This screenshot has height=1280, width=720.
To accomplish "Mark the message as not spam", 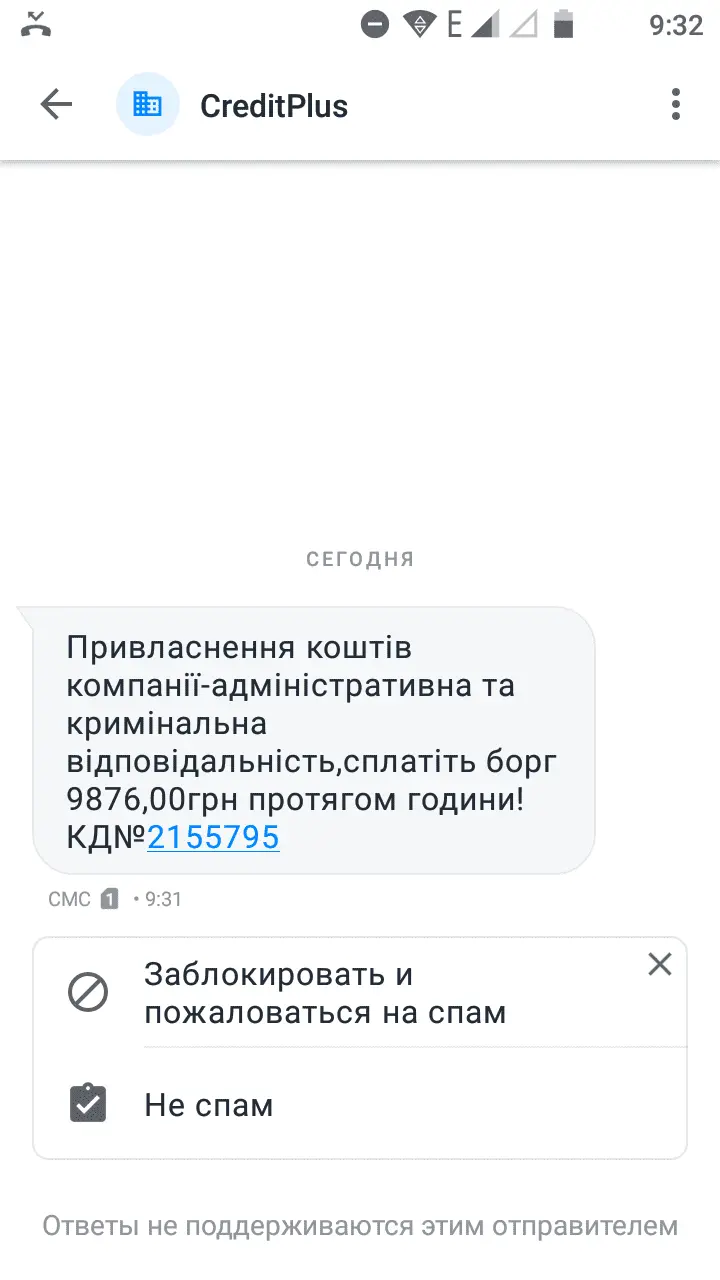I will tap(208, 1105).
